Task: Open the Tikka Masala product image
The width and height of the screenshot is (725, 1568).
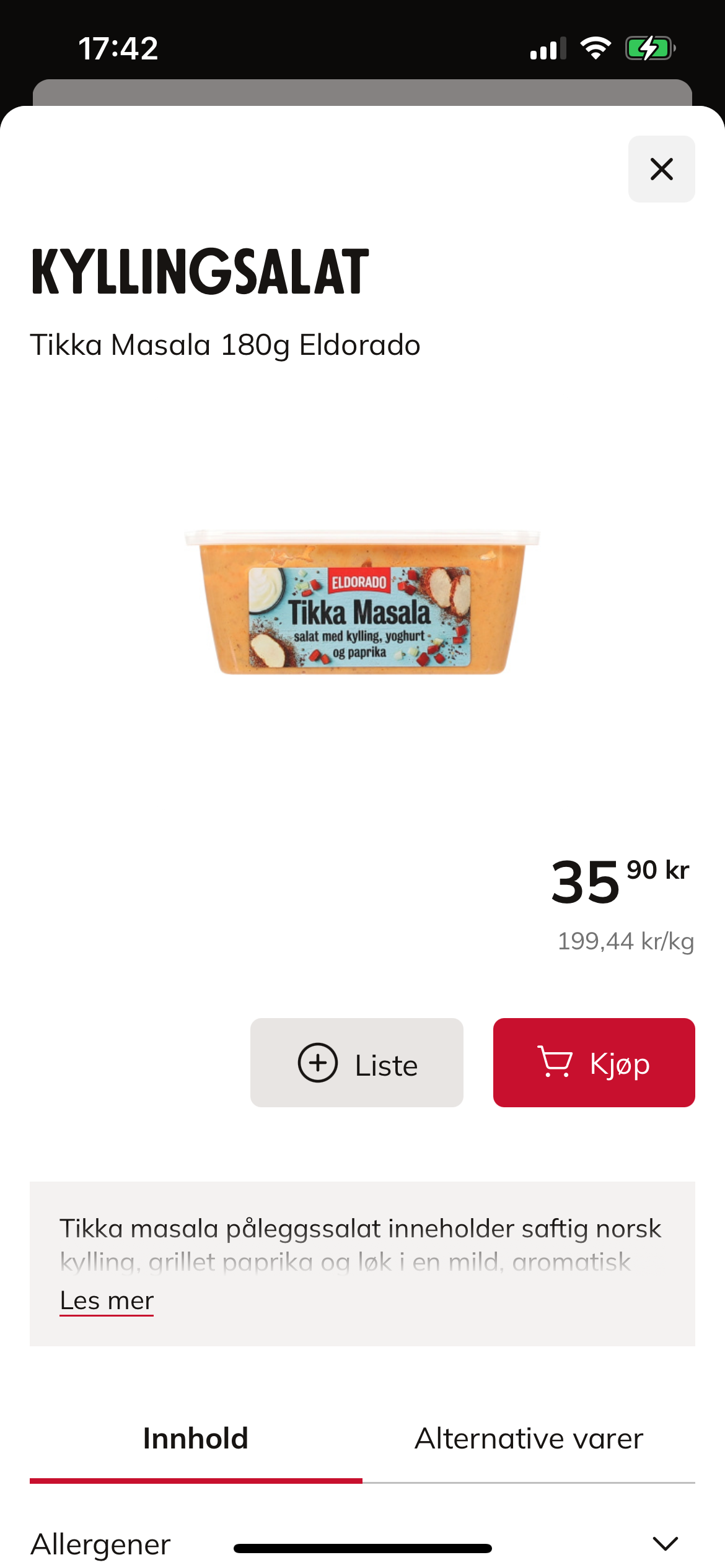Action: (x=362, y=602)
